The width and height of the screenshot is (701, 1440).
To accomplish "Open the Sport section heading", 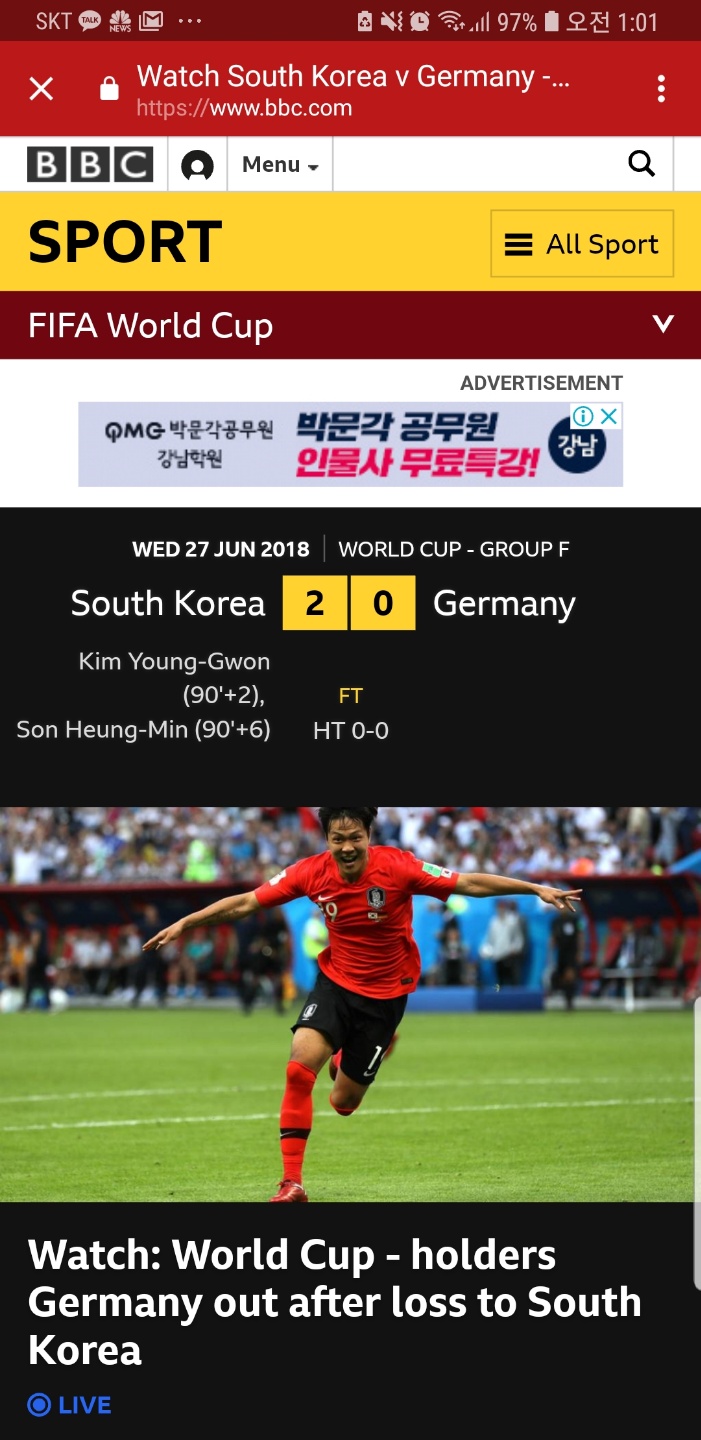I will 125,242.
